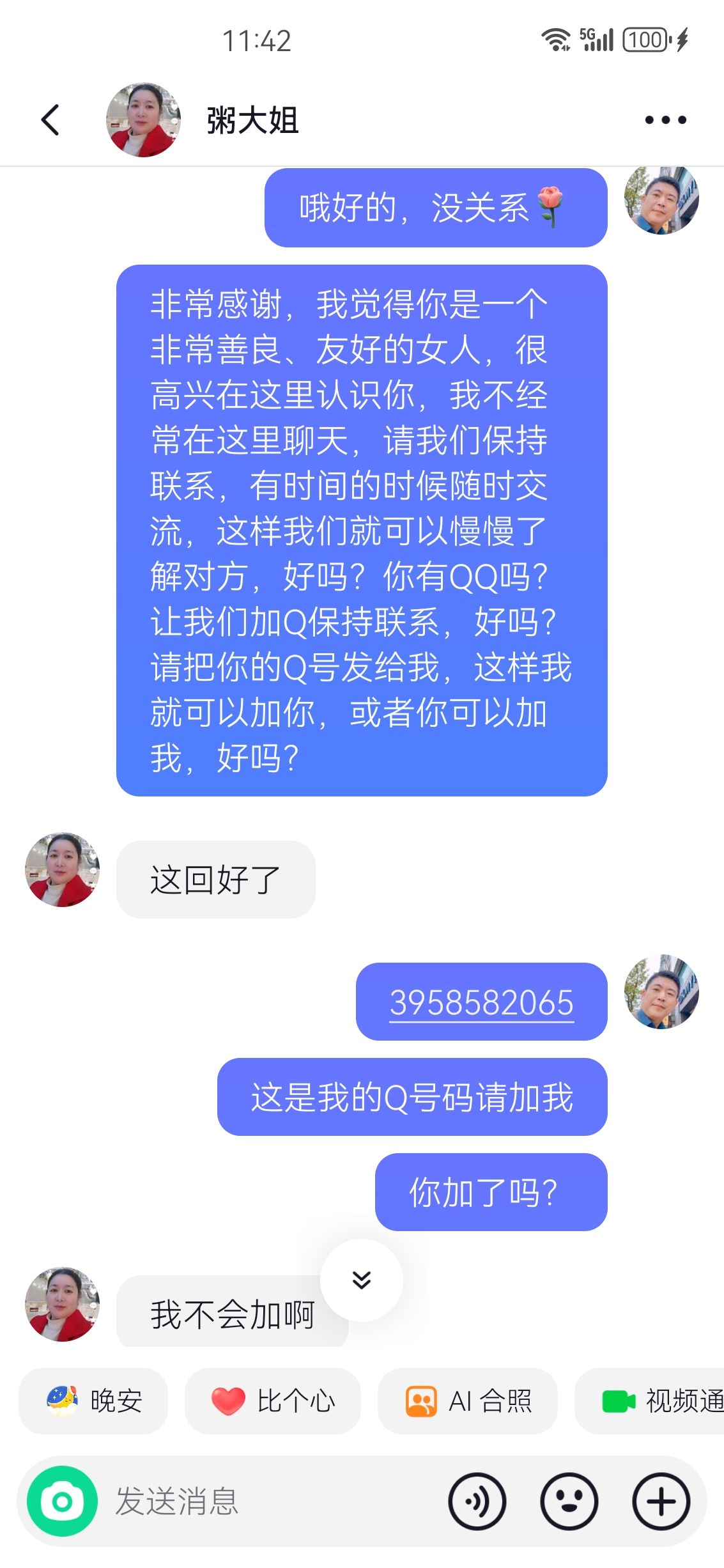Open the plus attachments menu
The width and height of the screenshot is (724, 1568).
point(661,1501)
